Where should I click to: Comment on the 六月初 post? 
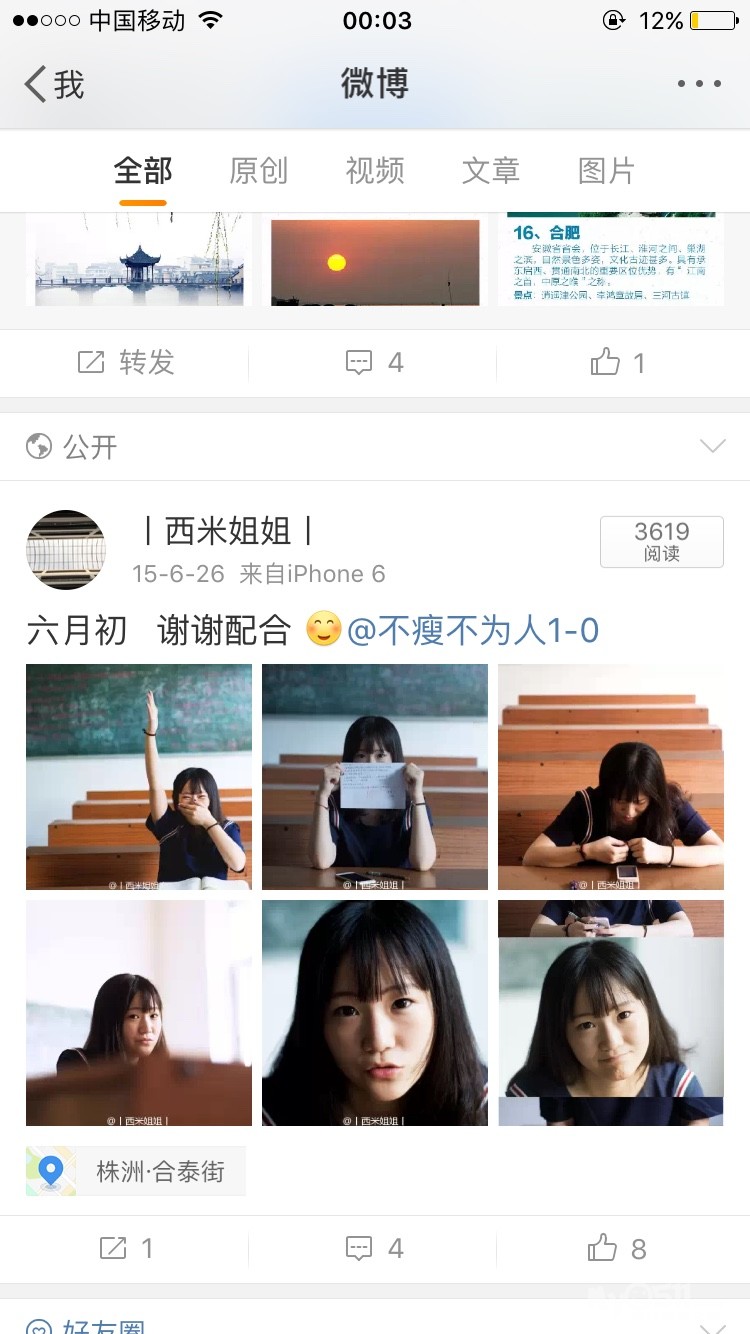pyautogui.click(x=375, y=1248)
